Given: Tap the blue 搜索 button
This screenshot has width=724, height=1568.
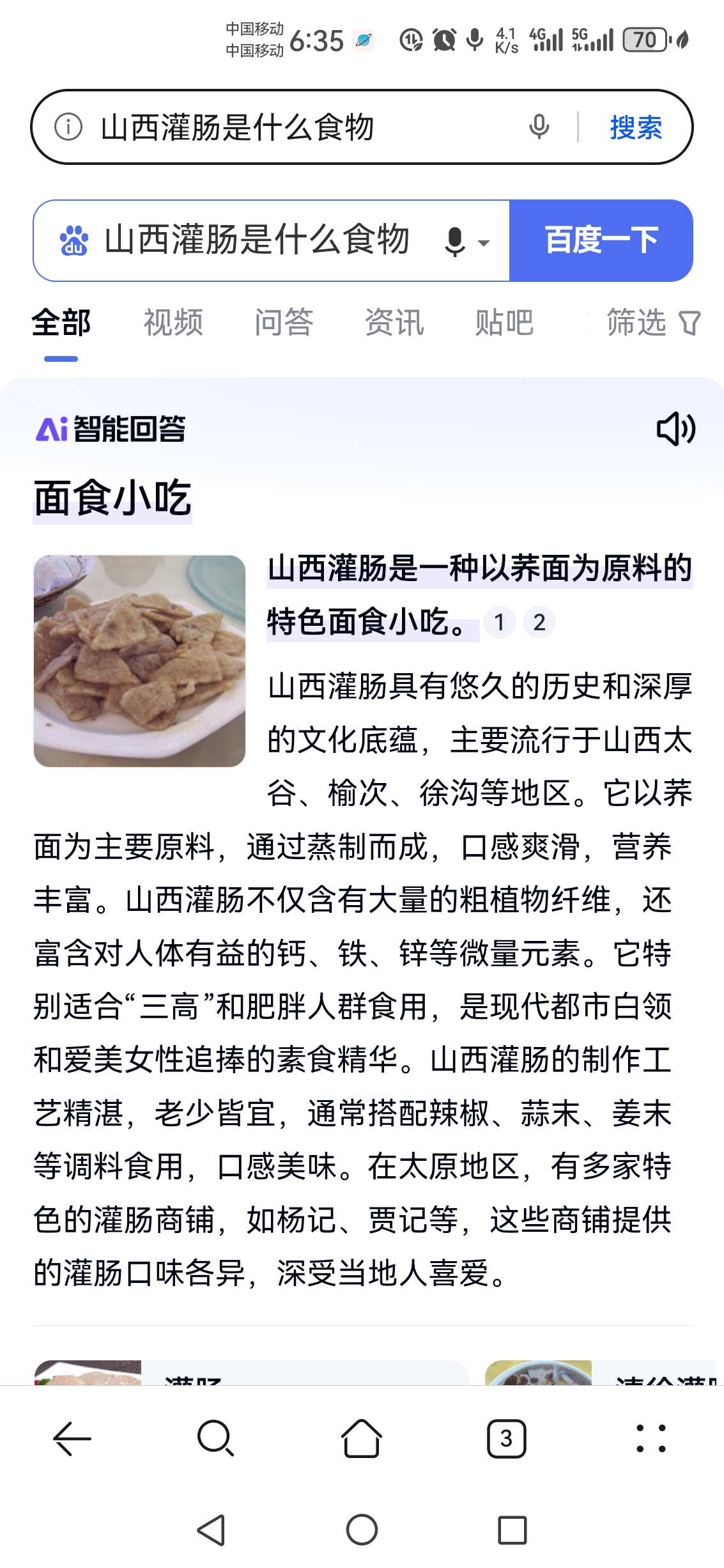Looking at the screenshot, I should coord(636,127).
